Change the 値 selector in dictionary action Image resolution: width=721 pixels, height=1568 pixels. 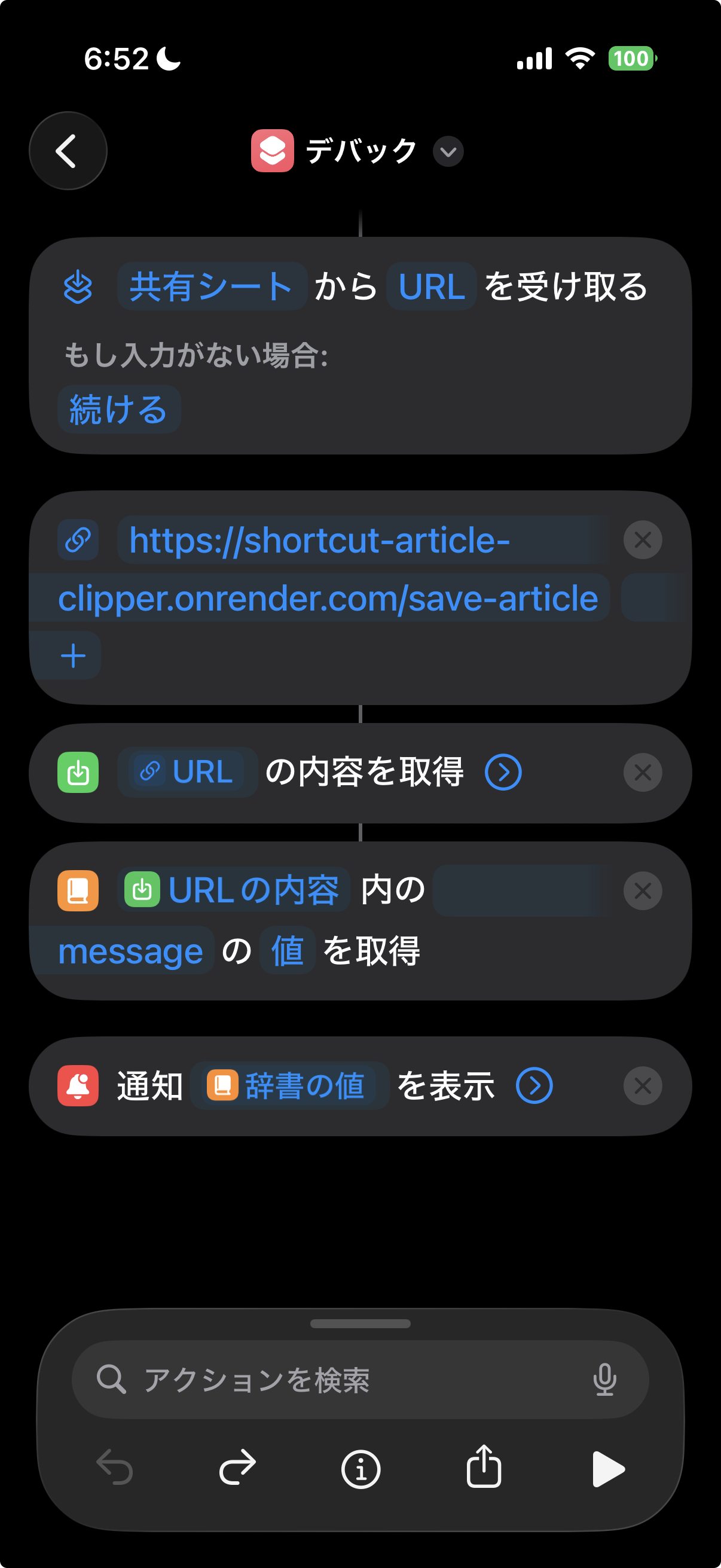[x=287, y=951]
